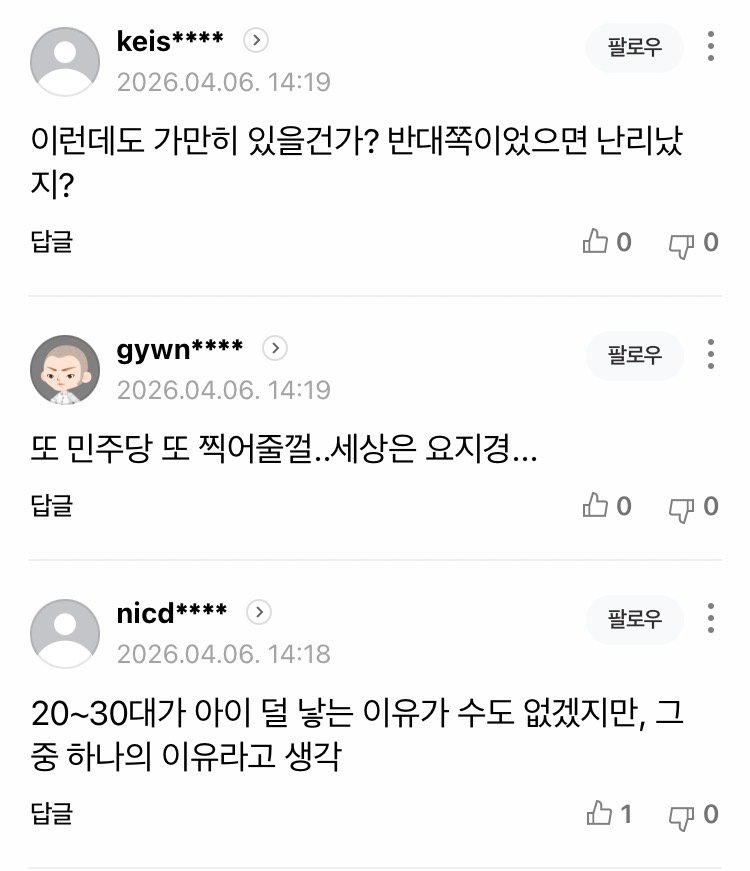The image size is (750, 871).
Task: Reply to gywn**** comment
Action: 52,506
